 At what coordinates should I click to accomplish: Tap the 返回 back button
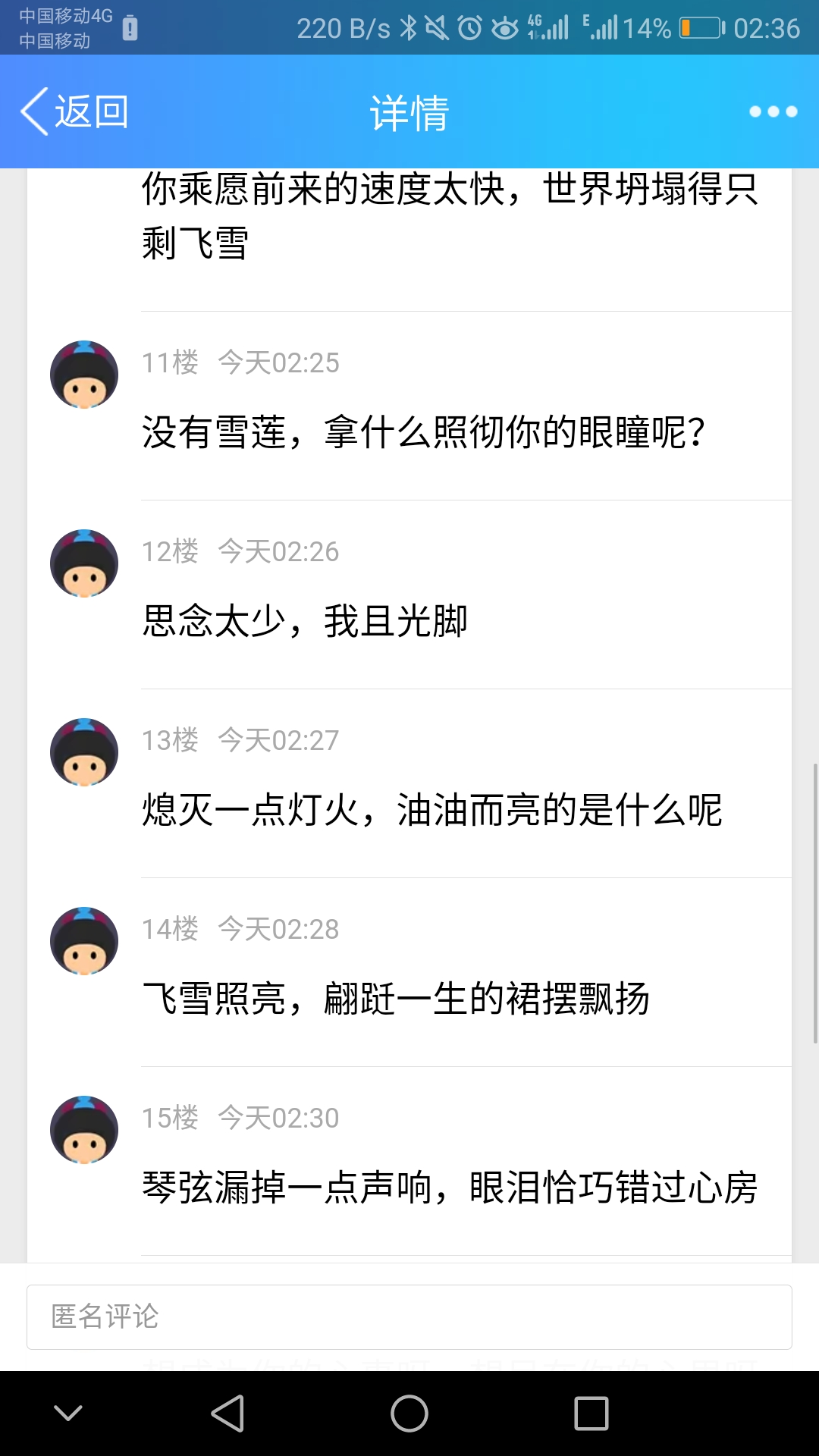[74, 111]
